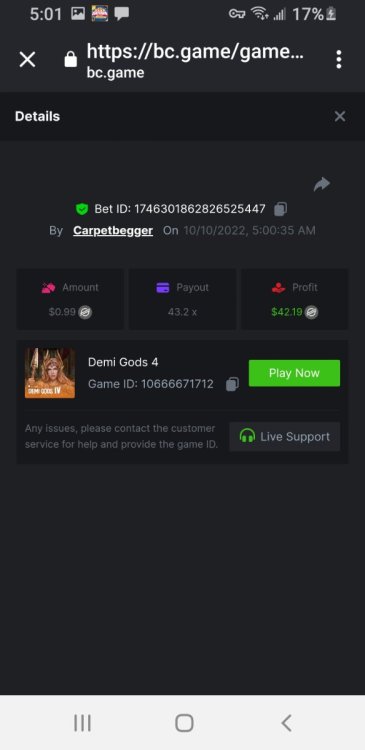This screenshot has width=365, height=750.
Task: Open the Demi Gods 4 game thumbnail
Action: coord(50,373)
